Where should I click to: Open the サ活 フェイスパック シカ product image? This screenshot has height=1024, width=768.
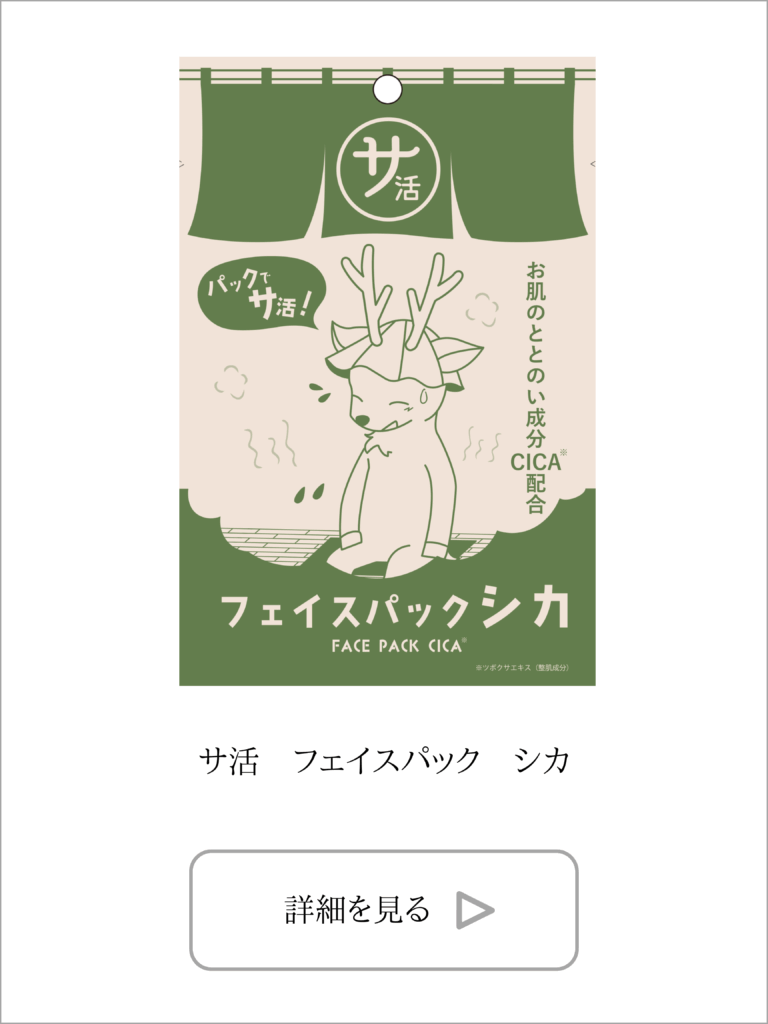(386, 371)
